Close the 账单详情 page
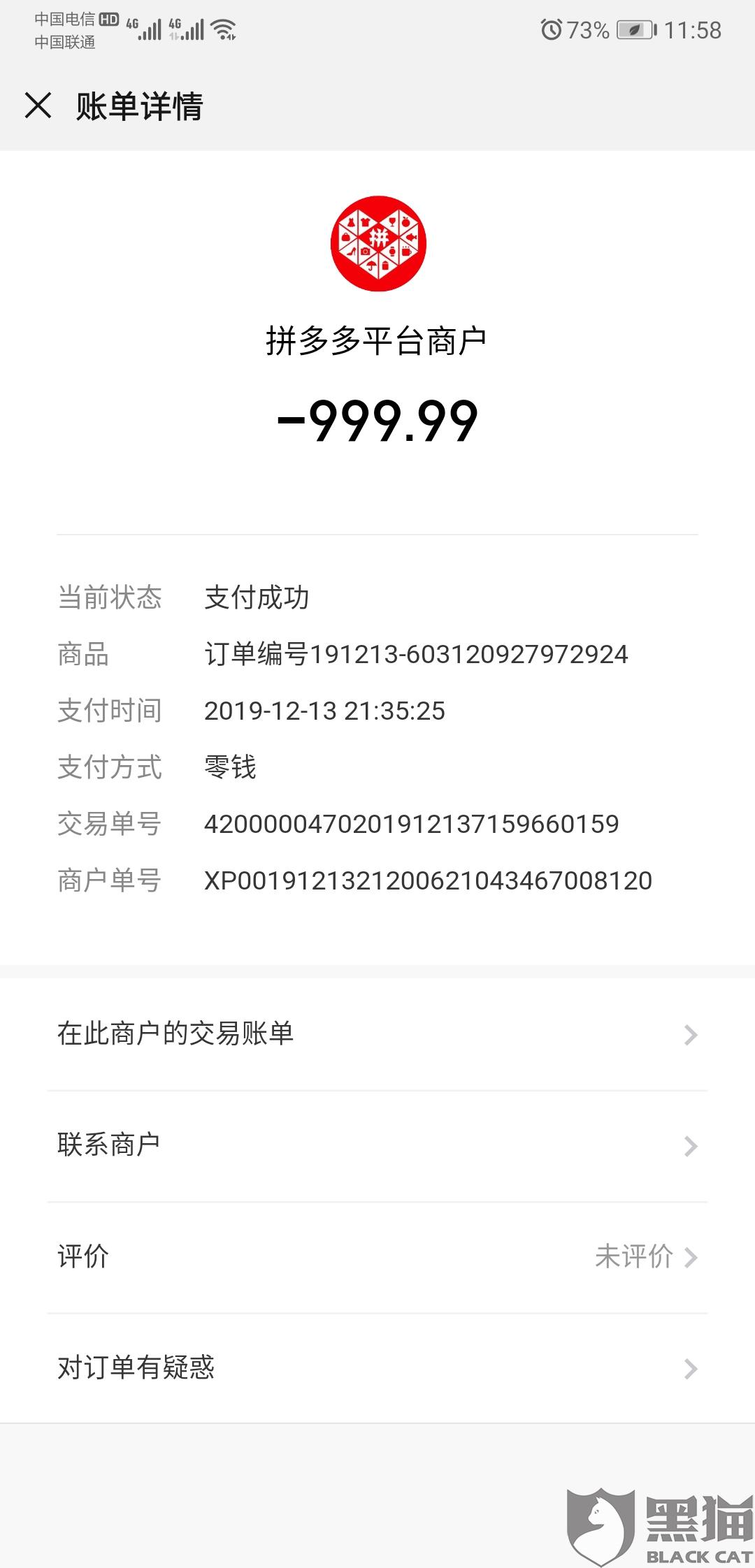The width and height of the screenshot is (755, 1568). pyautogui.click(x=38, y=106)
